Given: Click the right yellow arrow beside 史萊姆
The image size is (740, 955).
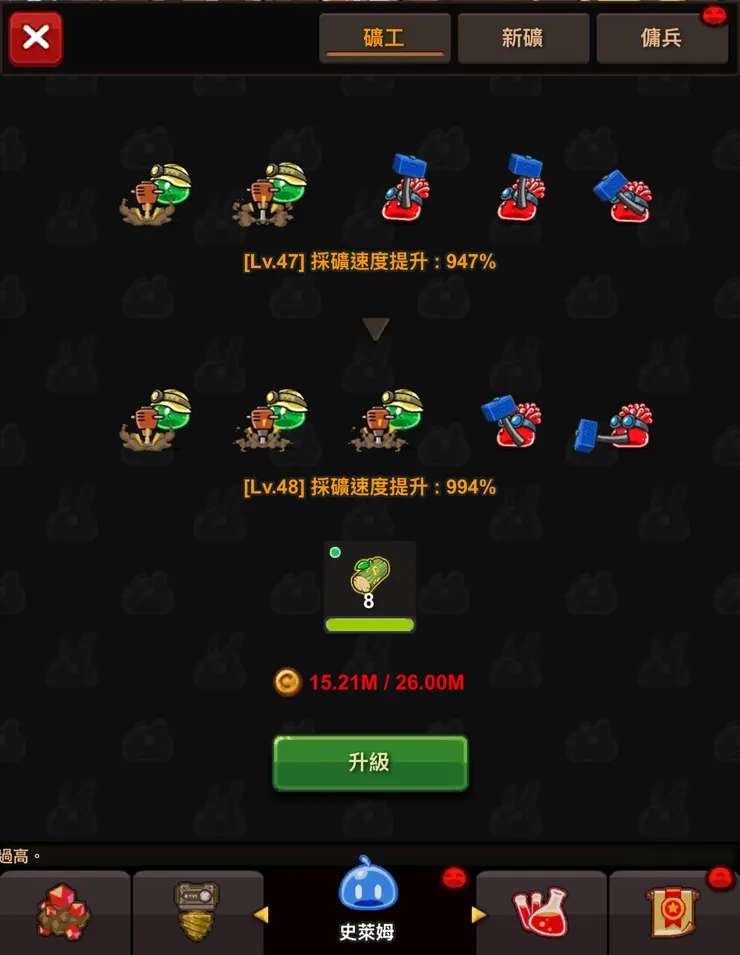Looking at the screenshot, I should (477, 912).
